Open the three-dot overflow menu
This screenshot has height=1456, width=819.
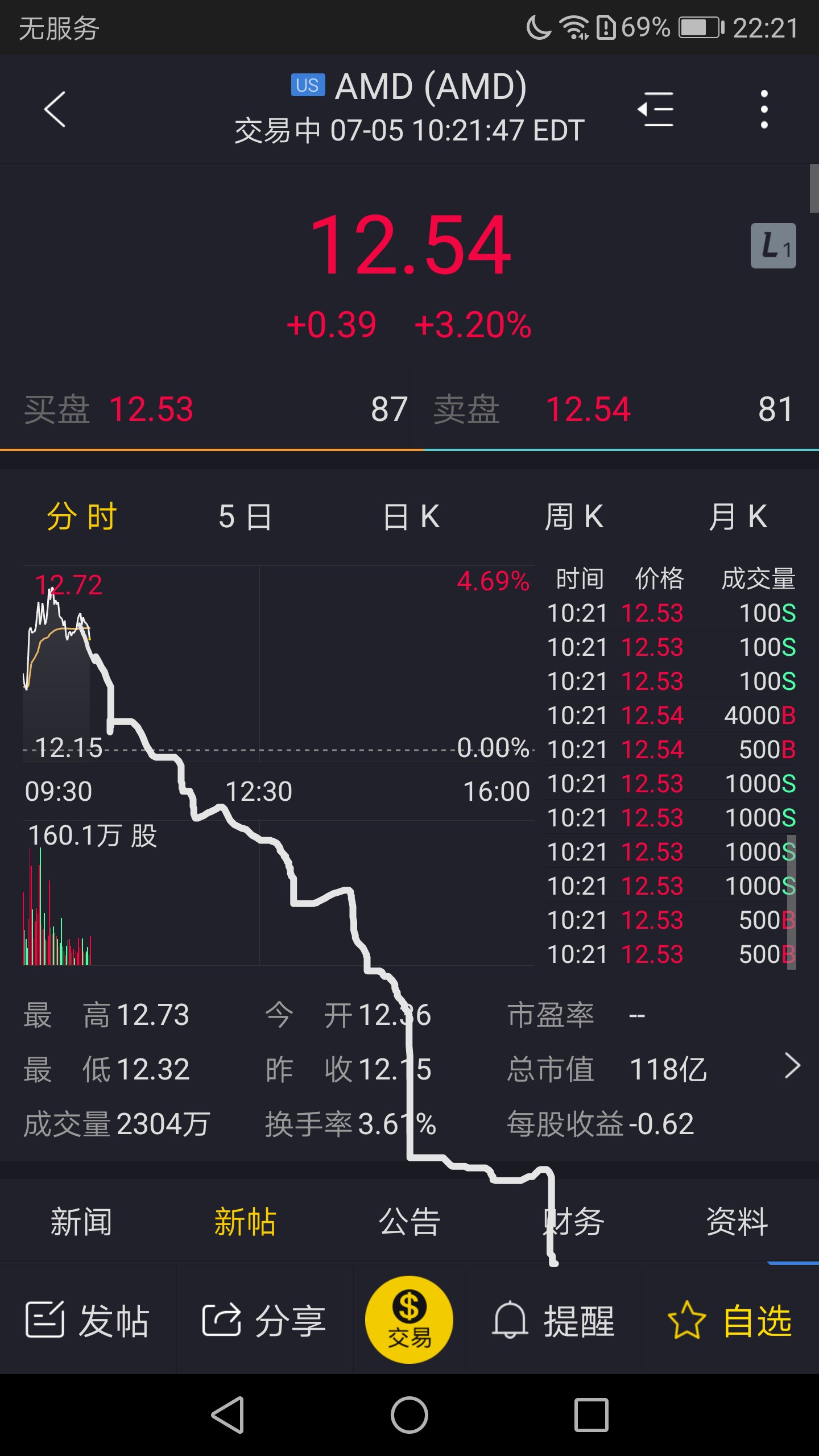pyautogui.click(x=764, y=109)
